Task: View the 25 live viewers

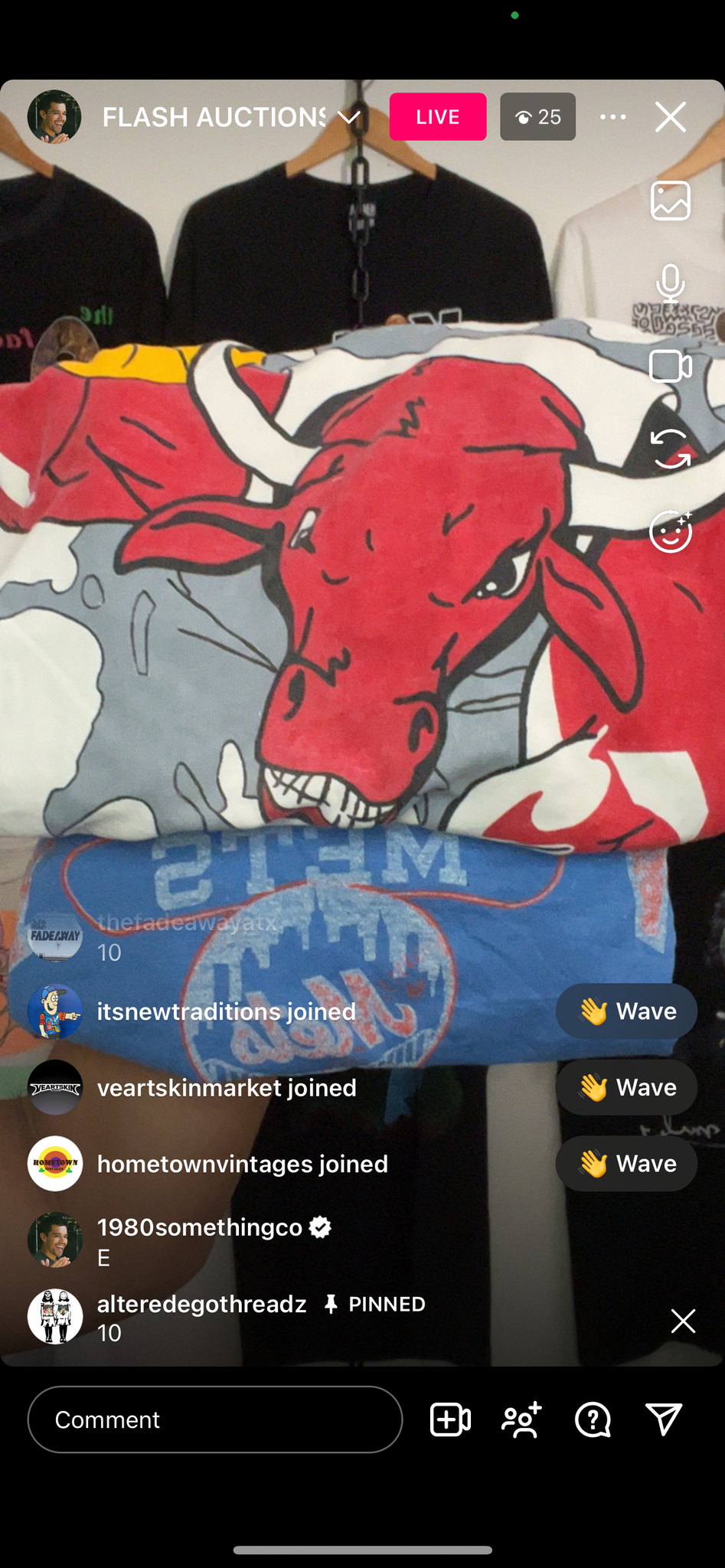Action: (x=537, y=117)
